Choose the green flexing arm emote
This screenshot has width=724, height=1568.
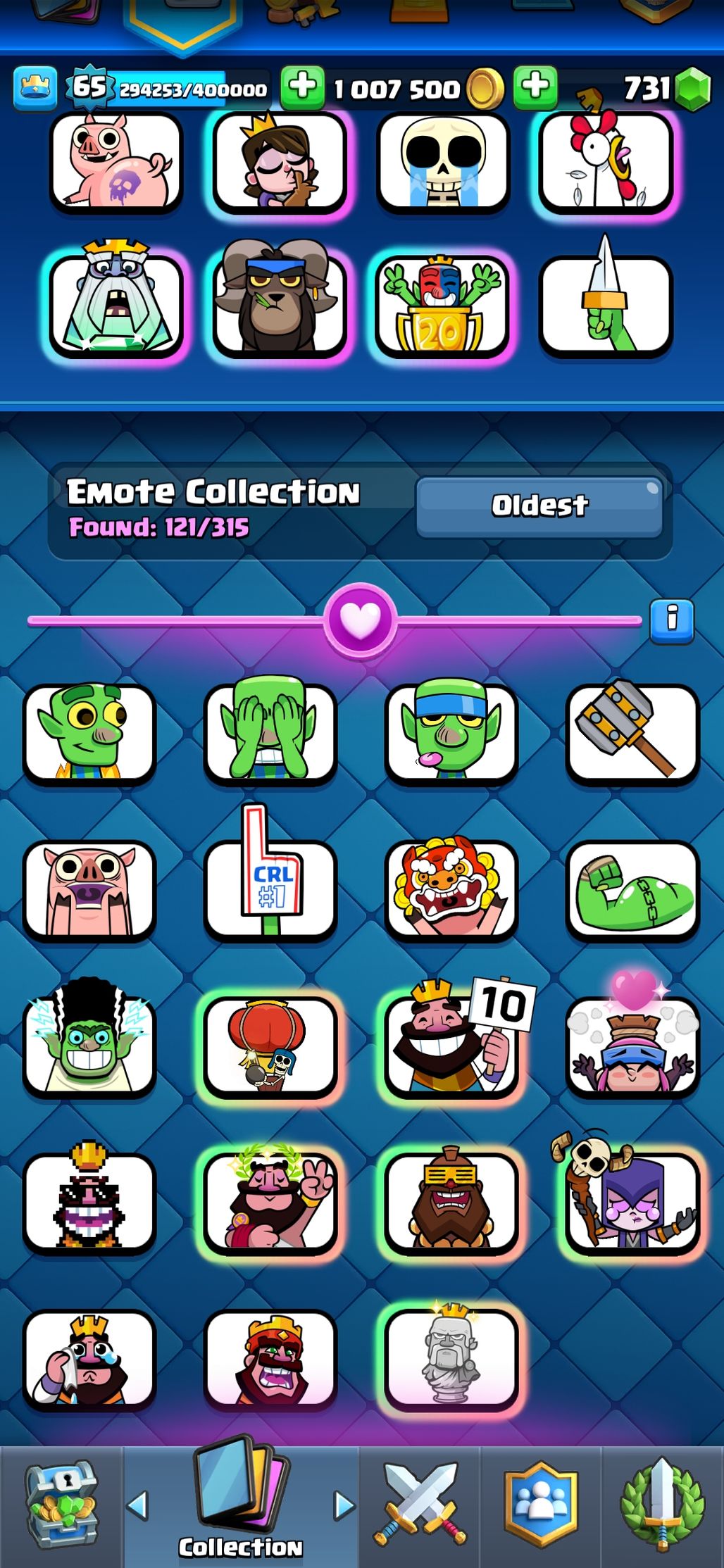[632, 889]
